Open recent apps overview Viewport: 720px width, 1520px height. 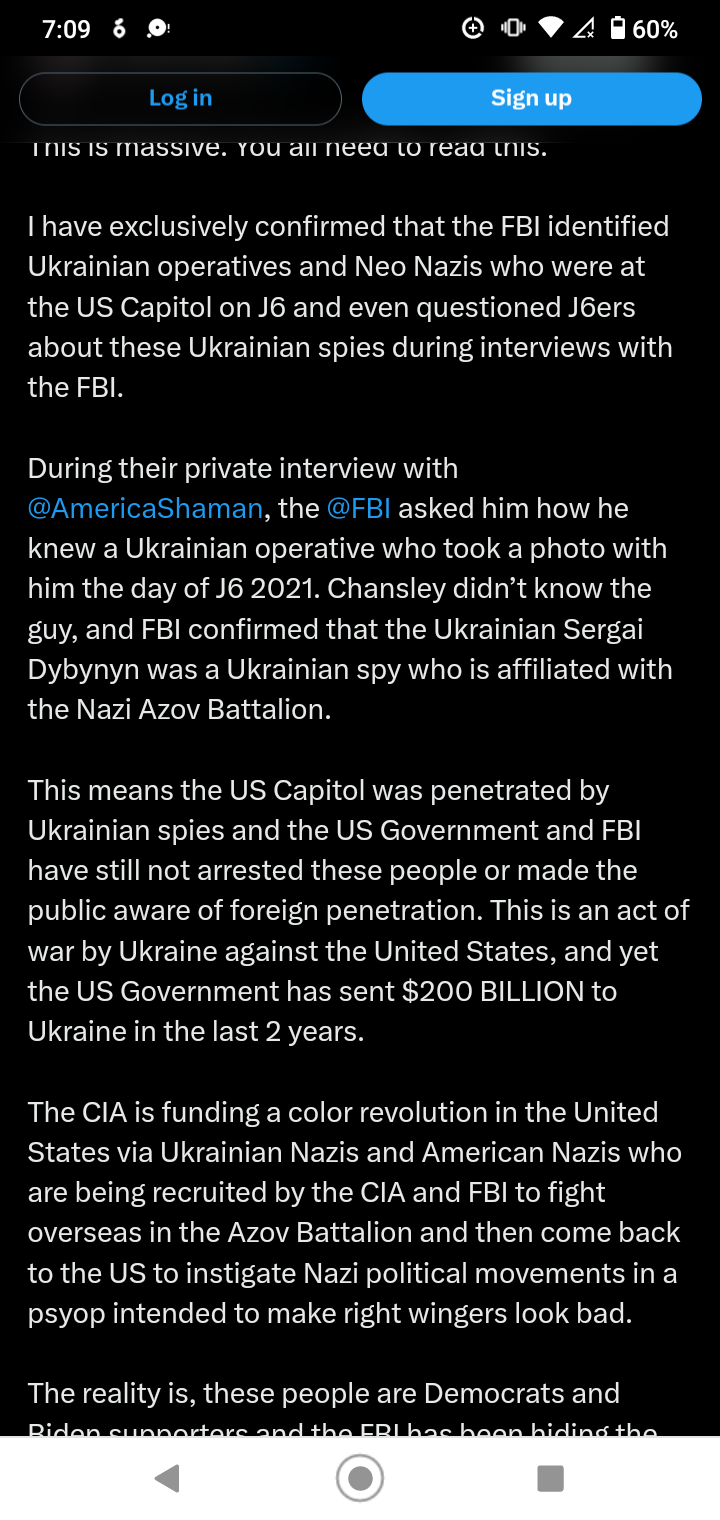(x=550, y=1478)
